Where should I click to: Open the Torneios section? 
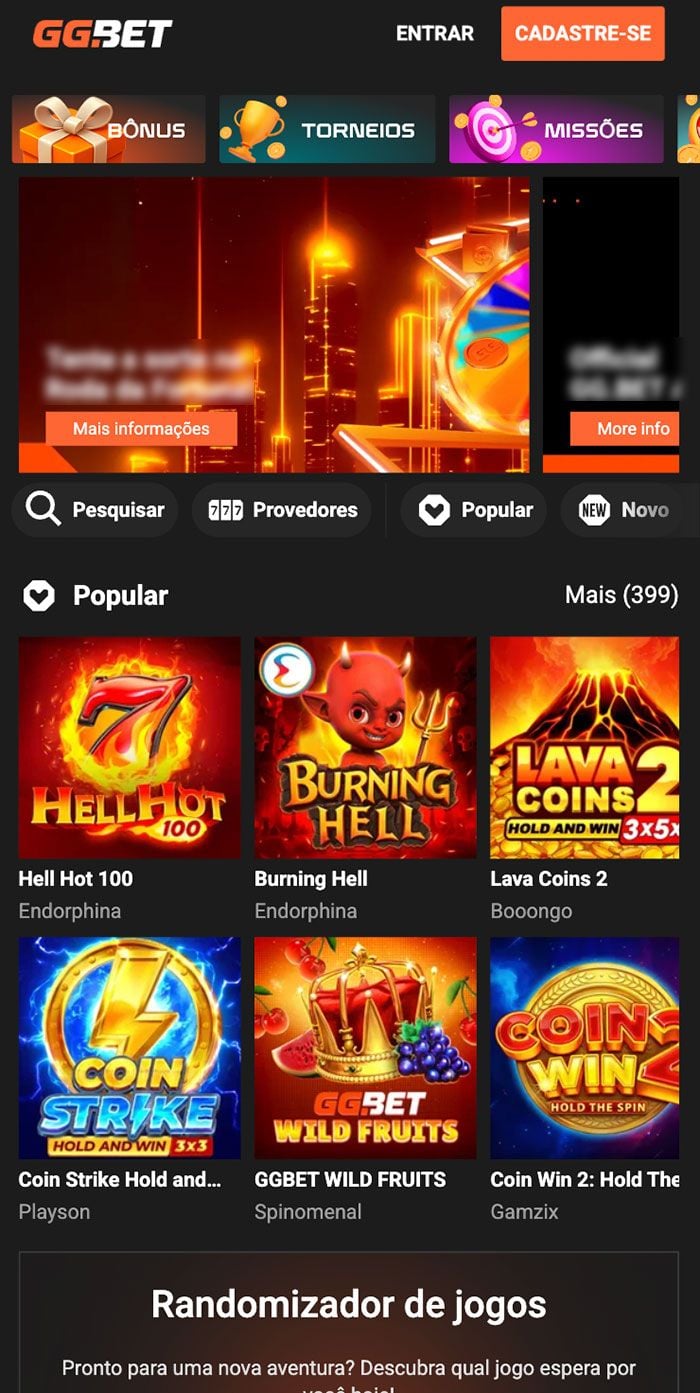(x=327, y=129)
